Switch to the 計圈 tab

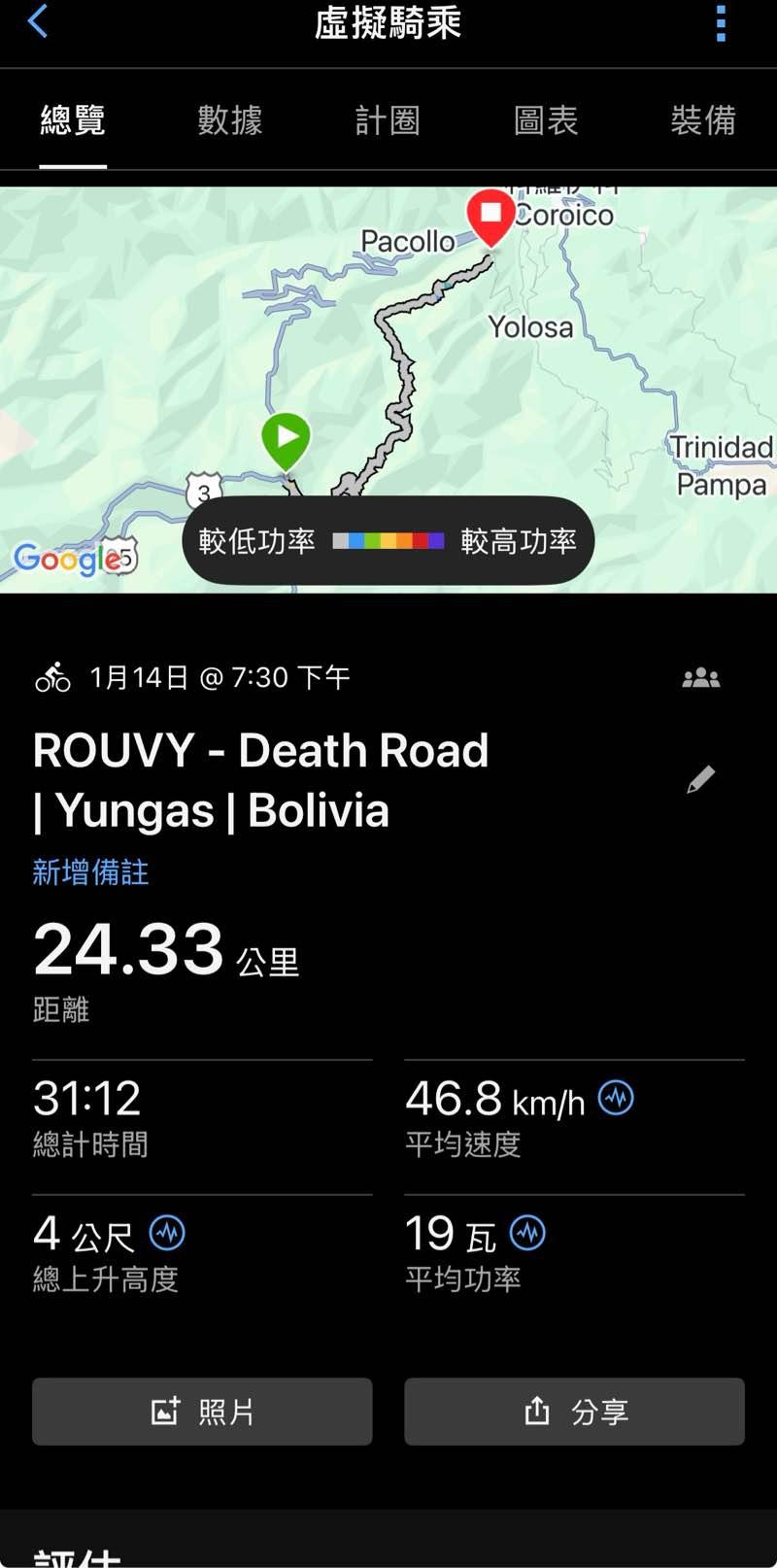388,120
